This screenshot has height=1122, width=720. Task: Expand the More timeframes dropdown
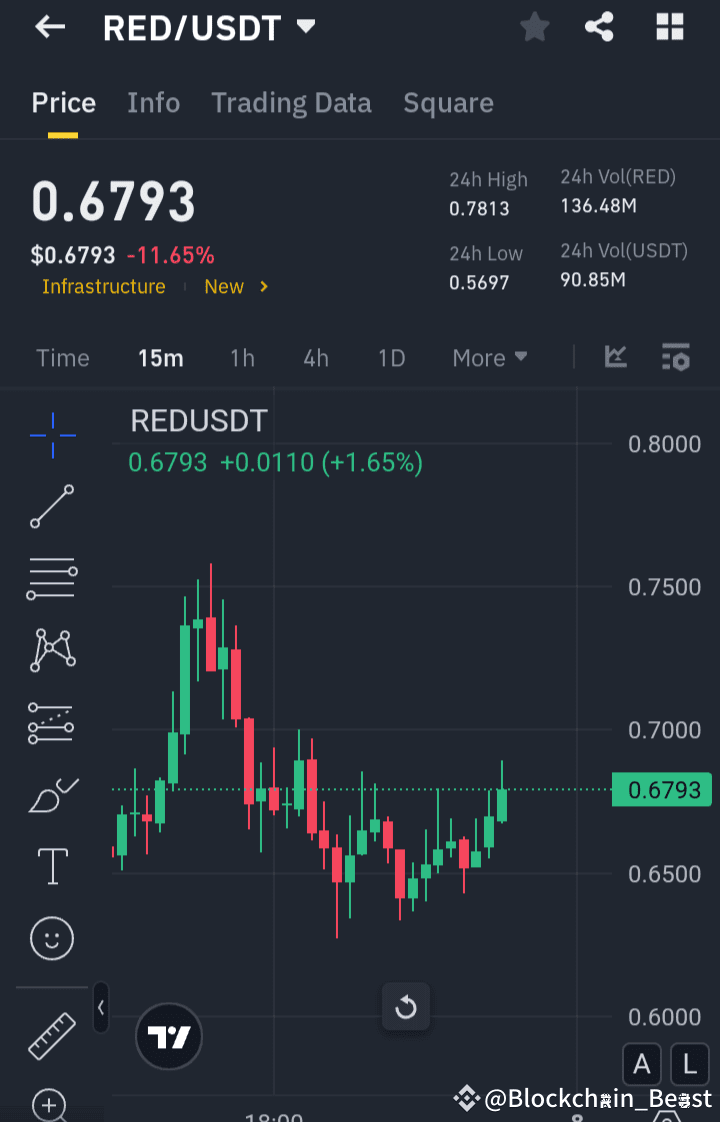pyautogui.click(x=489, y=357)
